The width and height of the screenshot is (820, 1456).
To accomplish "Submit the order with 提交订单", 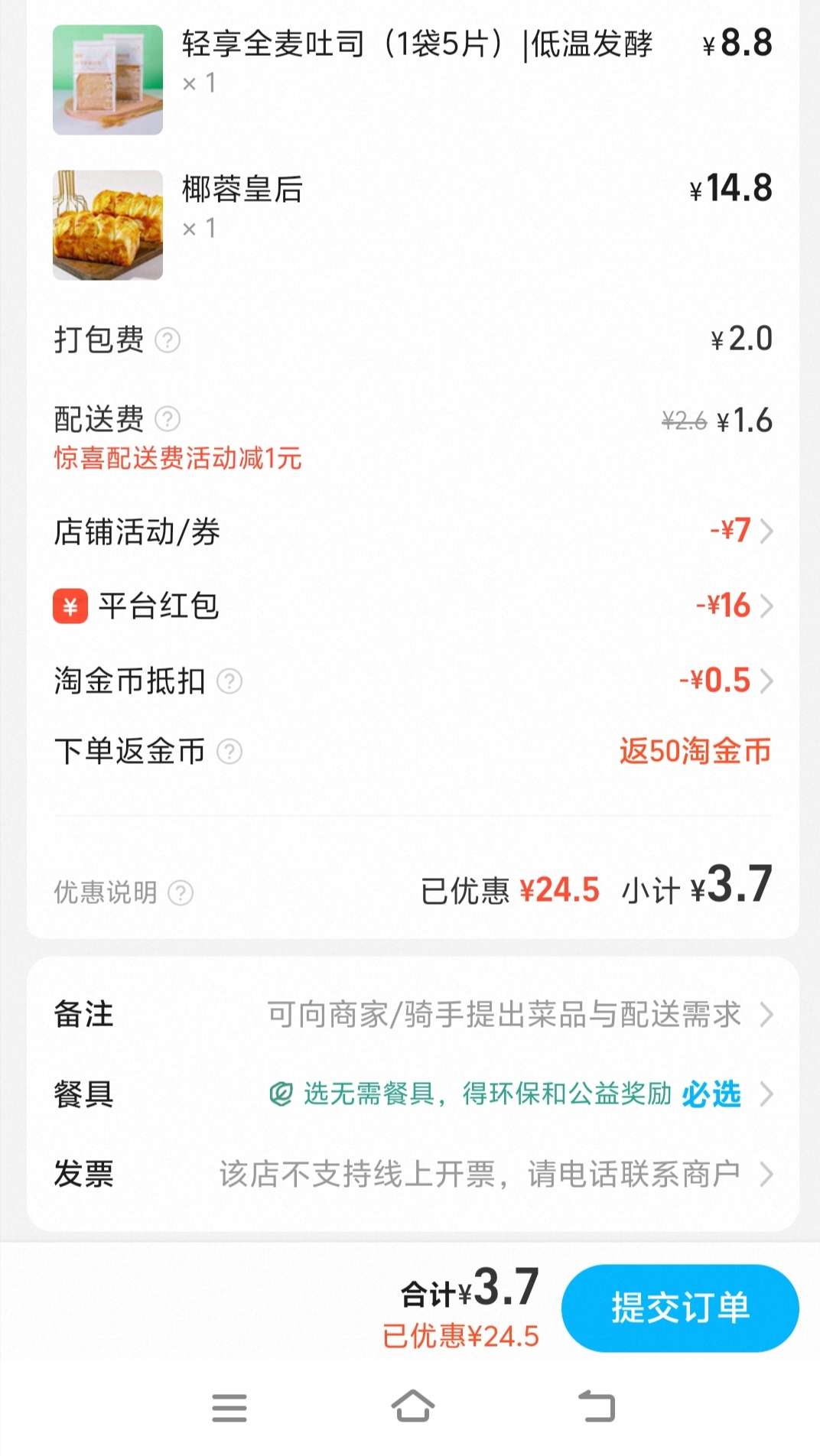I will [679, 1308].
